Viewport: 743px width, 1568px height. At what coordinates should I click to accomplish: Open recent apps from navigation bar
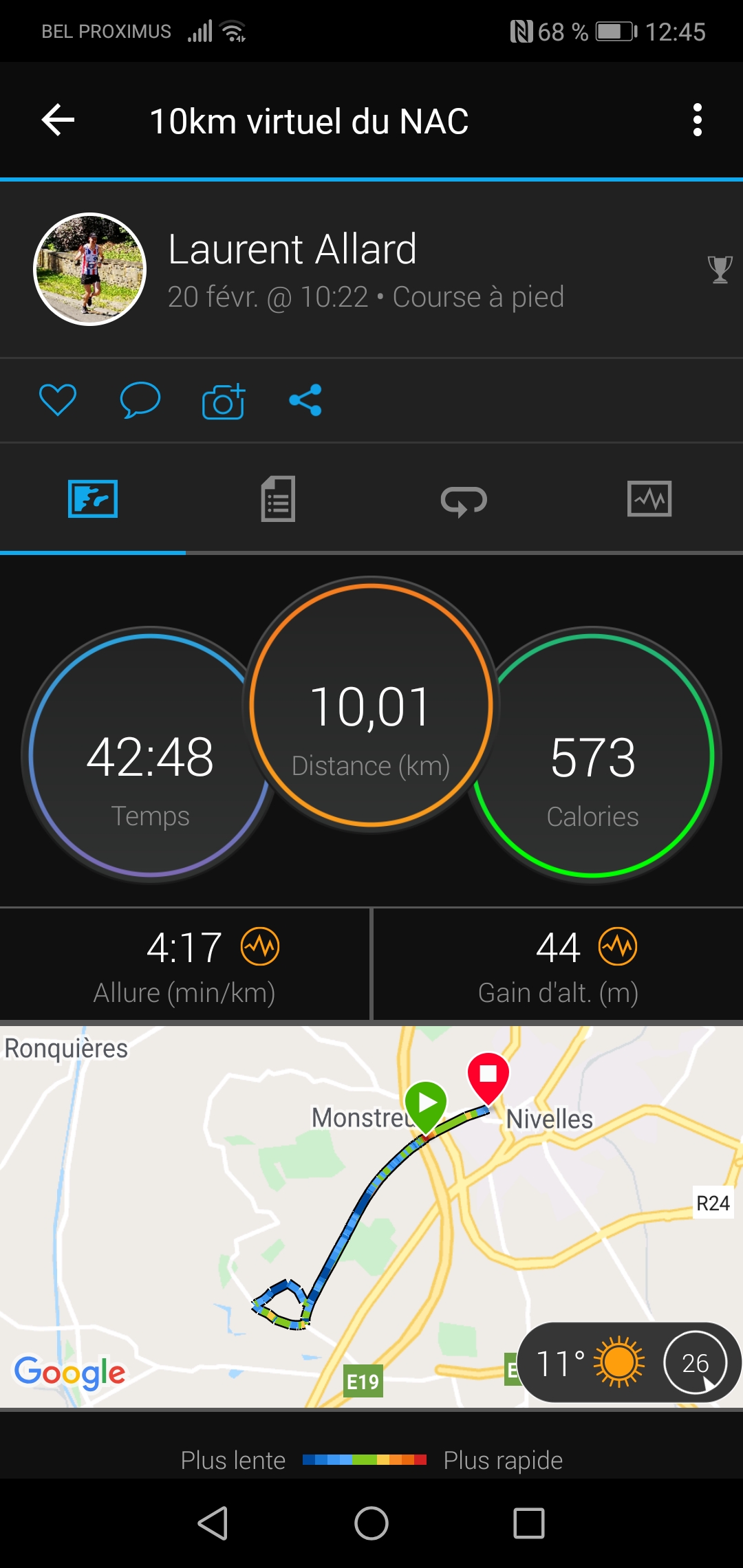(529, 1523)
